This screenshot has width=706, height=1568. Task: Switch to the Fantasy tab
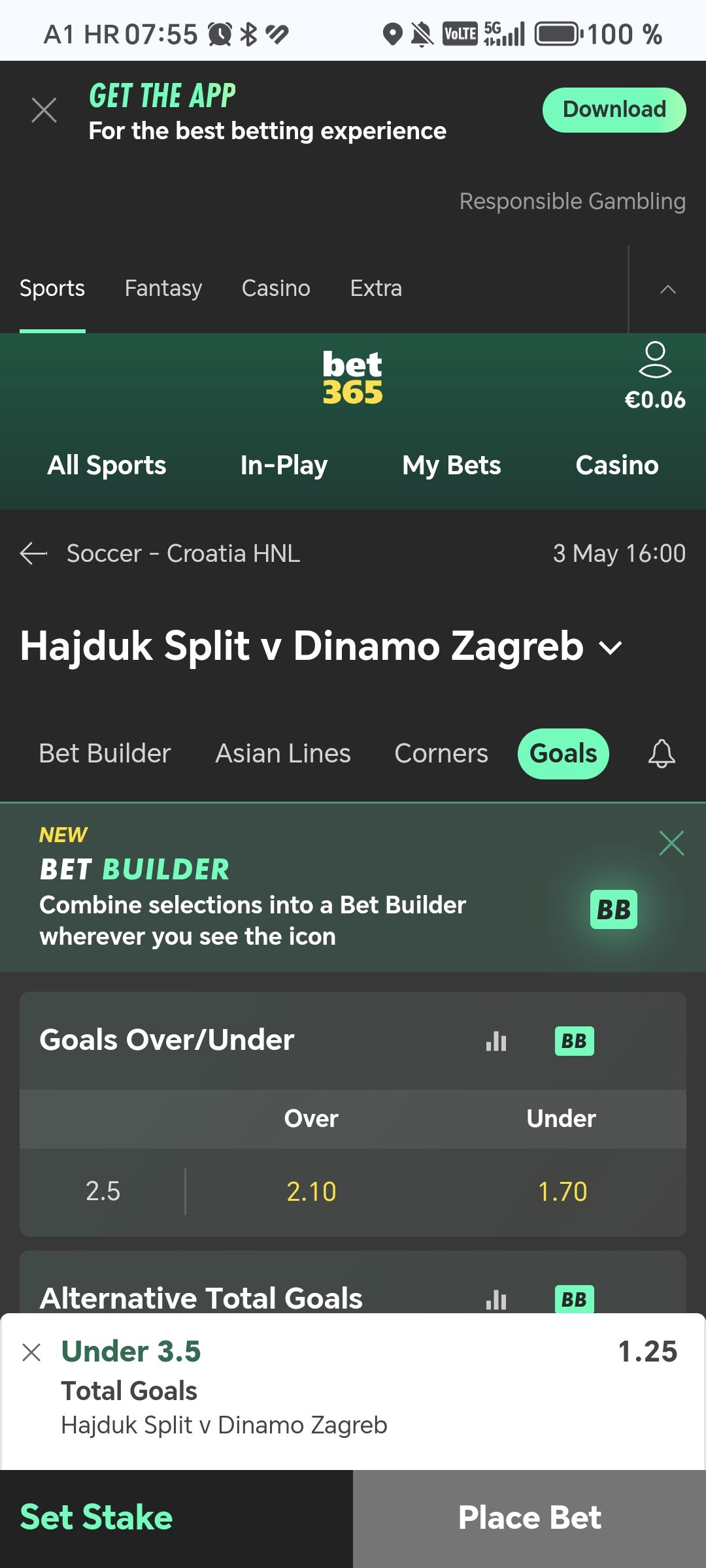[x=163, y=288]
